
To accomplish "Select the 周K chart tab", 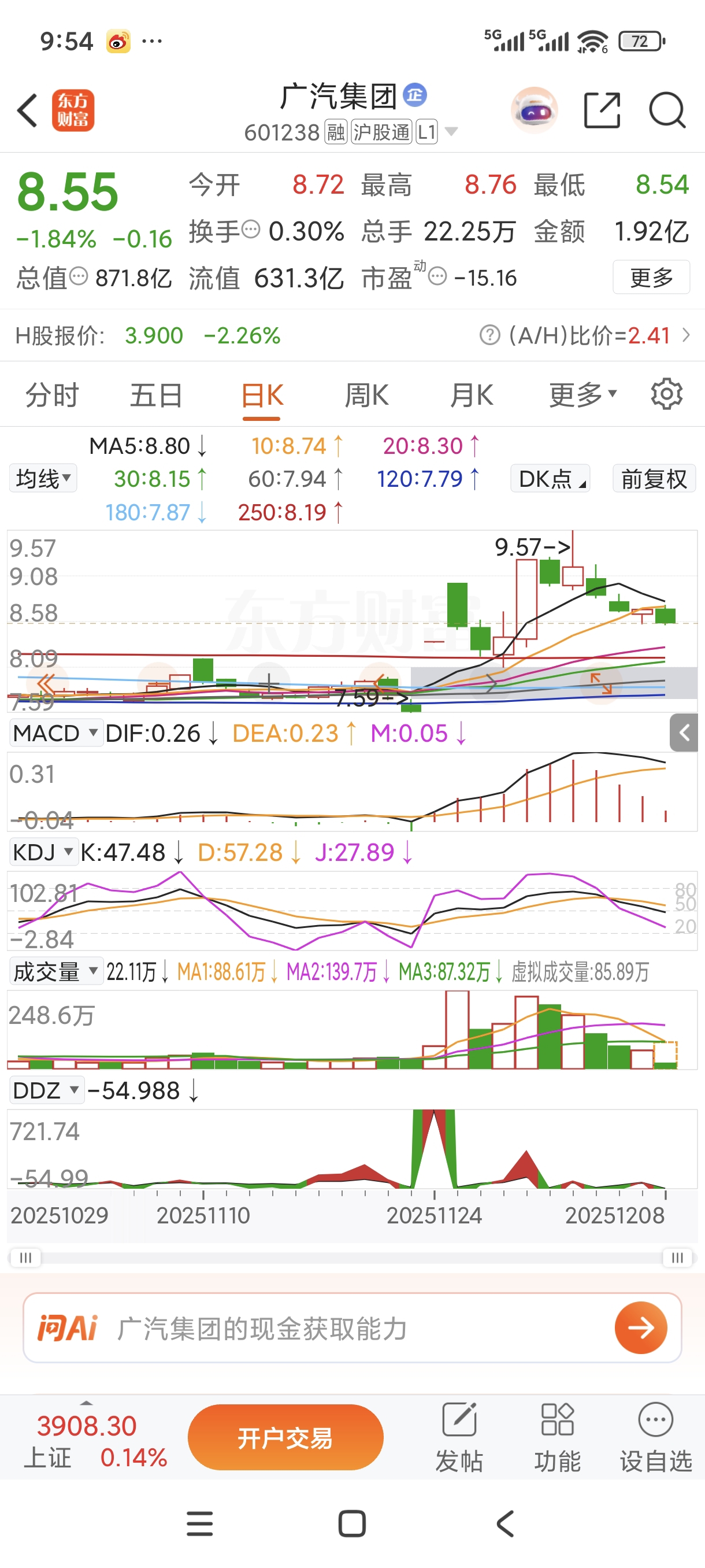I will 366,395.
